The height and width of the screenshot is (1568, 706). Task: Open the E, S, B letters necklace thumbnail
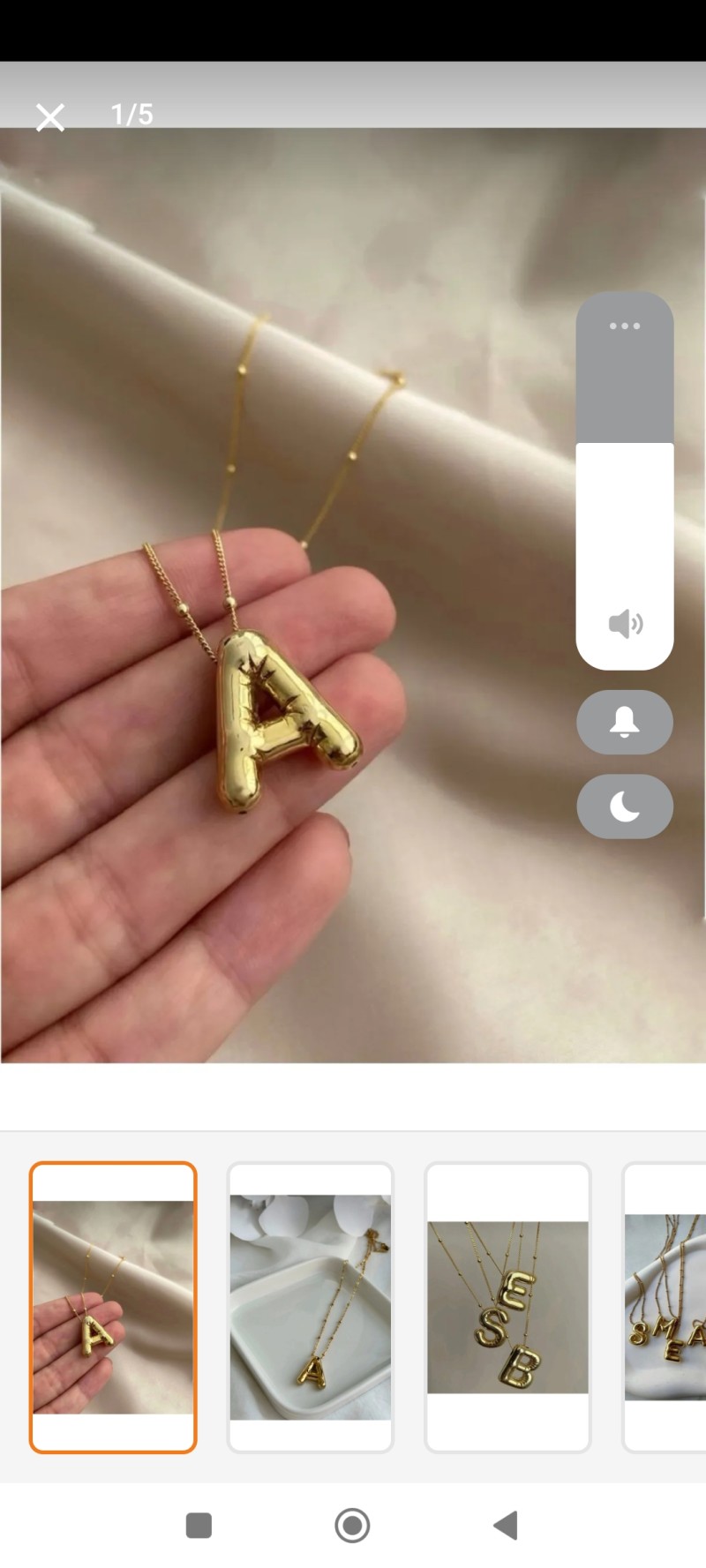[507, 1307]
